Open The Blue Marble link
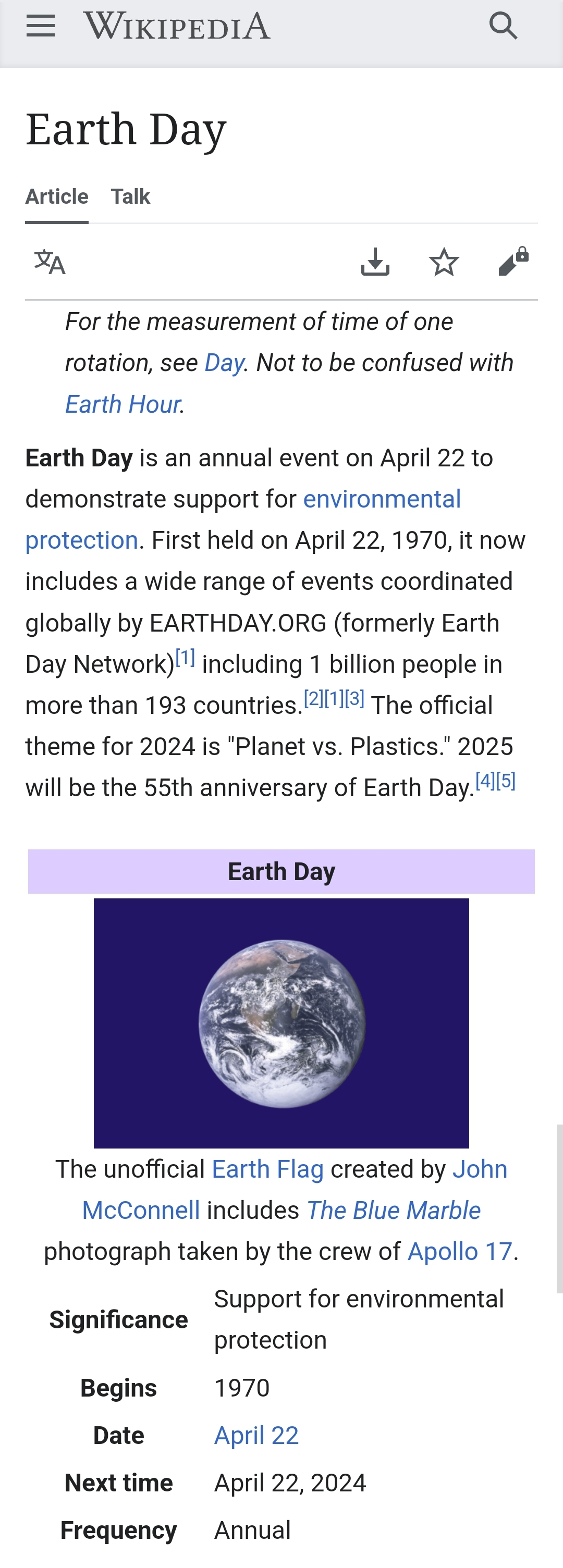This screenshot has height=1568, width=563. click(393, 1210)
